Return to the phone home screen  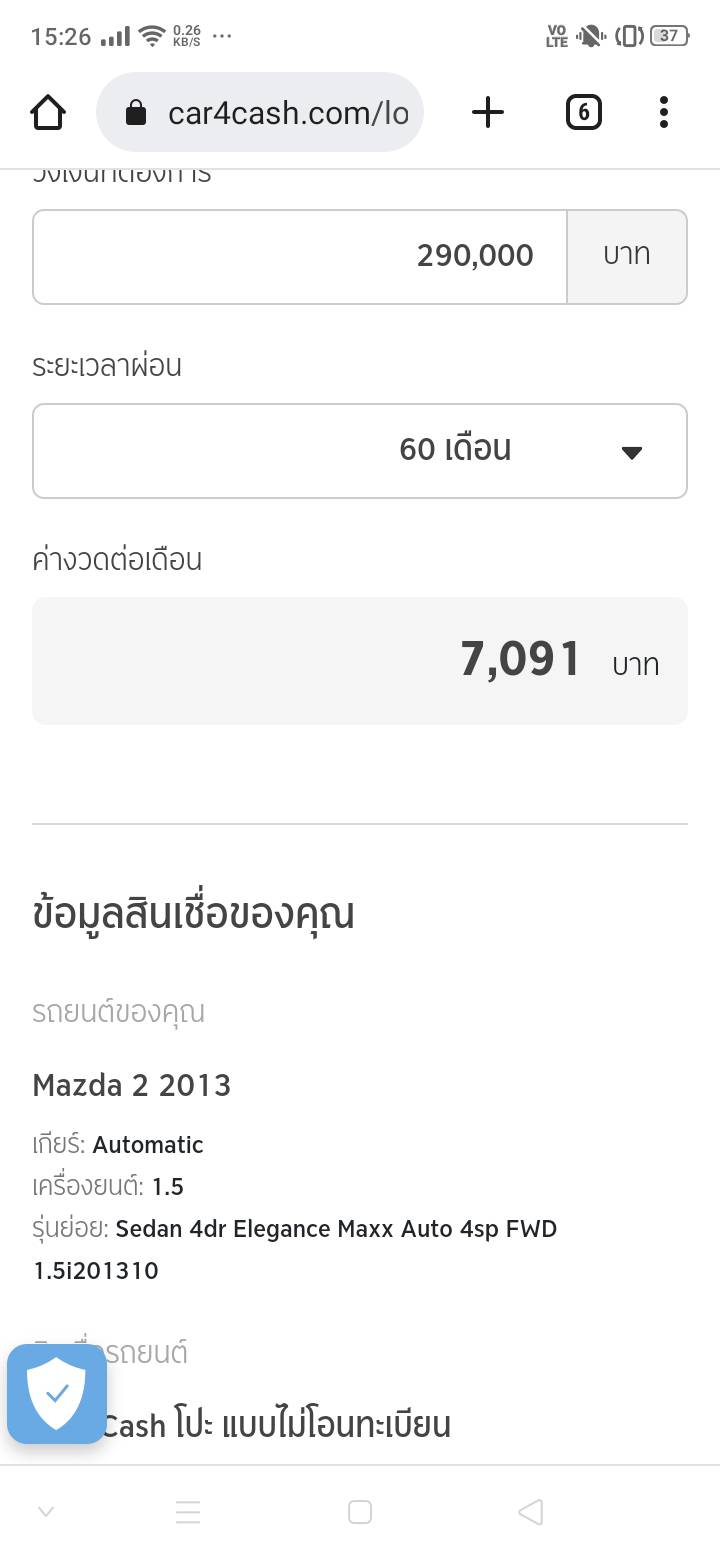360,1512
